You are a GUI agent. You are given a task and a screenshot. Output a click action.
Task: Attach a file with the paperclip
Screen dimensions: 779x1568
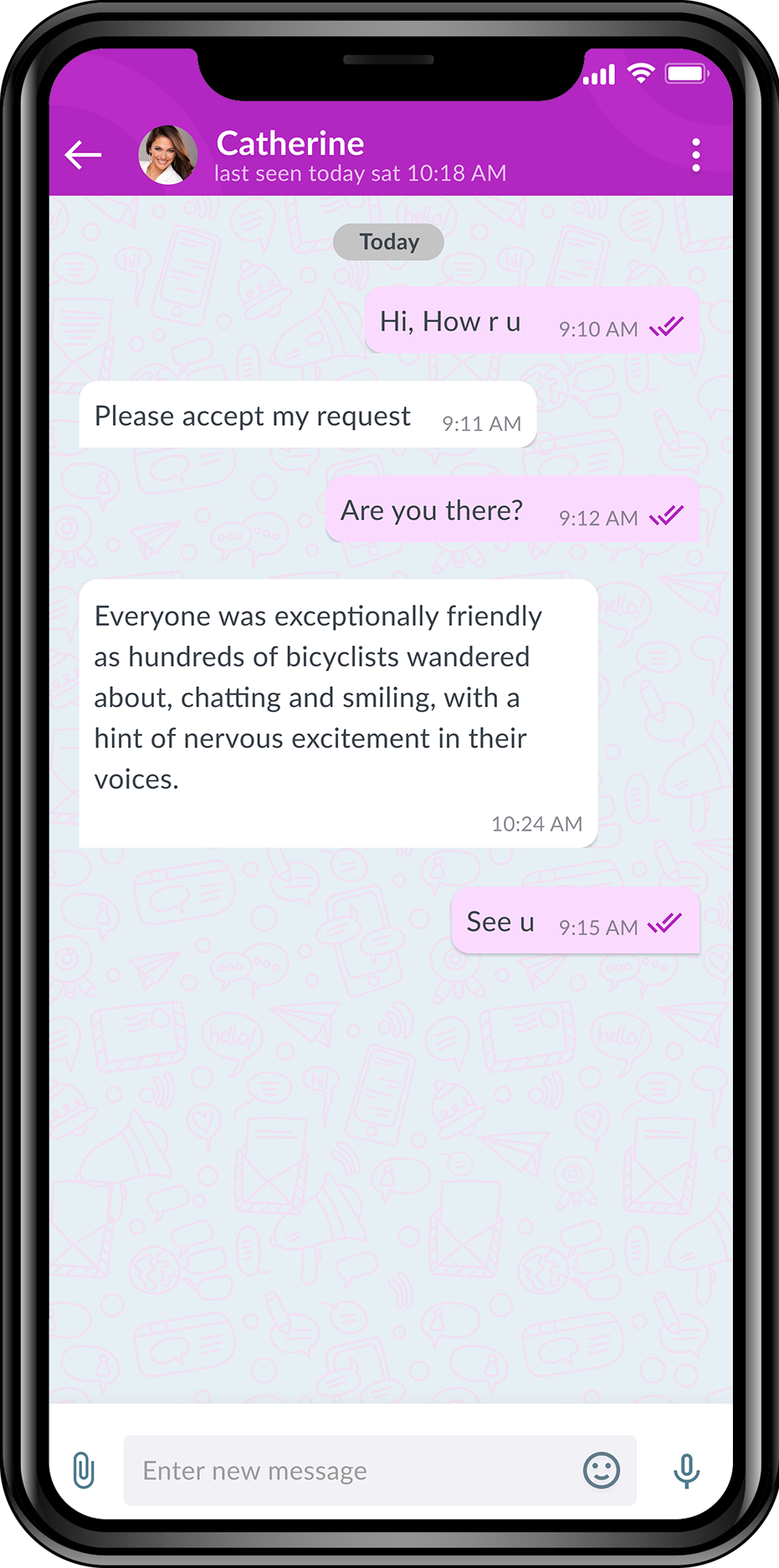tap(84, 1470)
